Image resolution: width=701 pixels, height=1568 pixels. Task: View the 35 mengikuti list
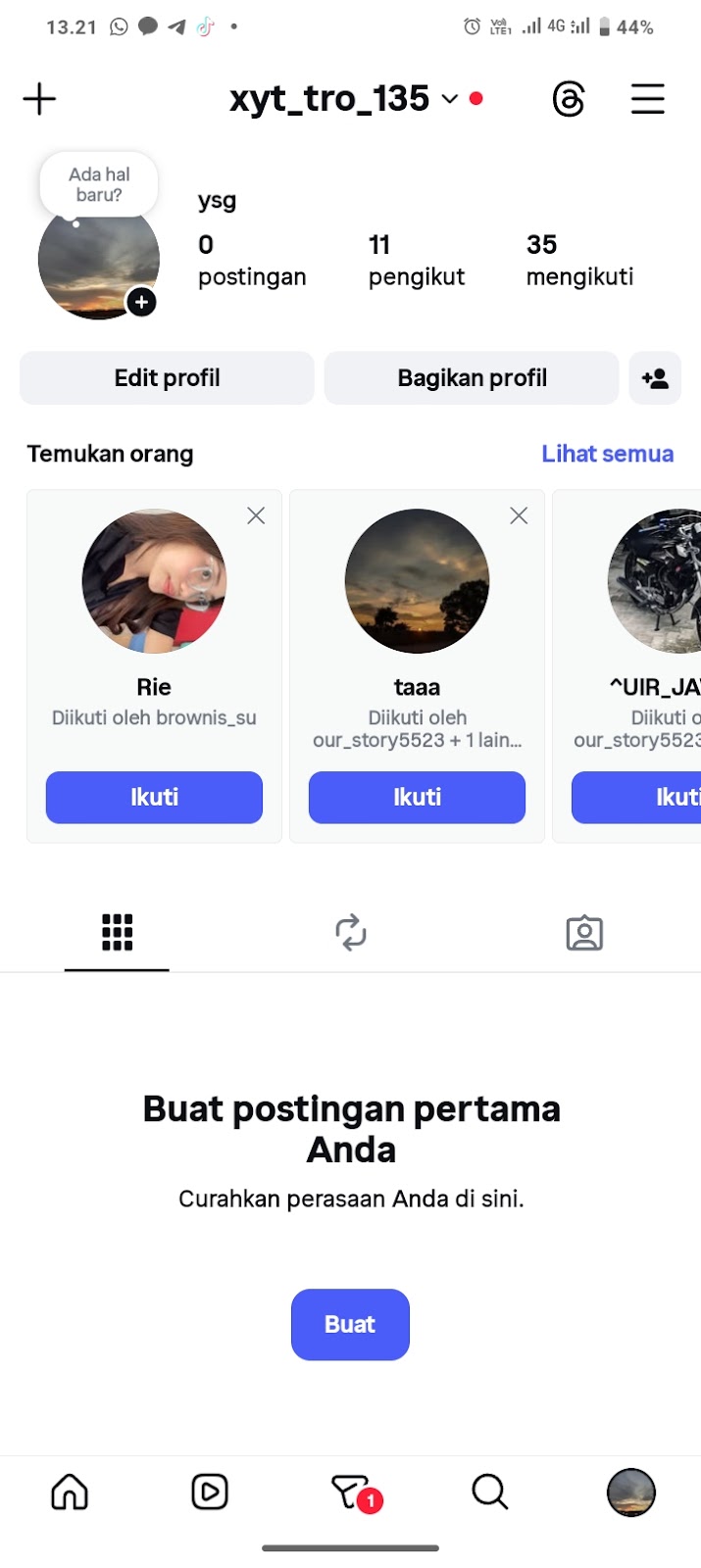(578, 261)
